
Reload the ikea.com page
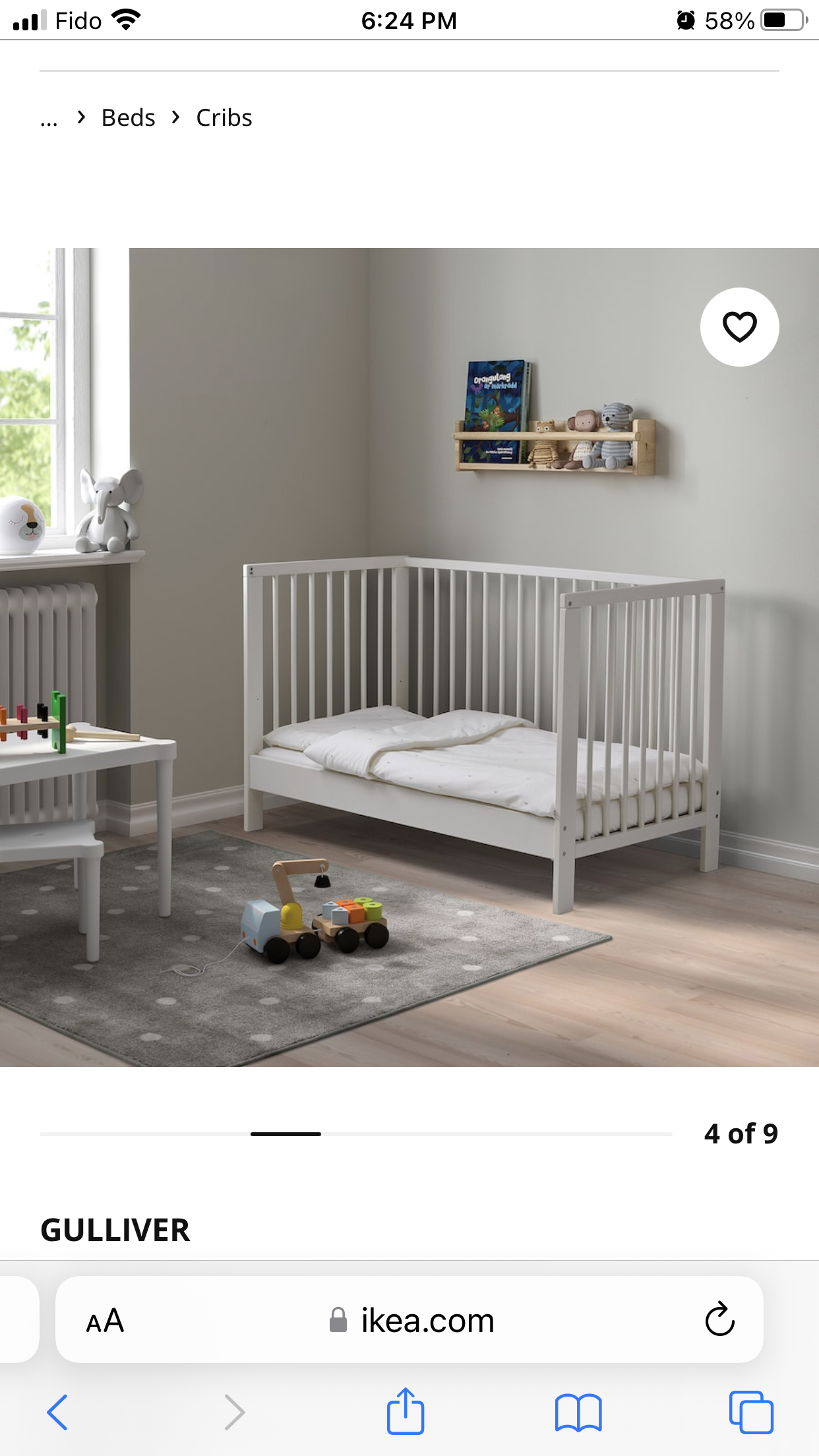[719, 1319]
